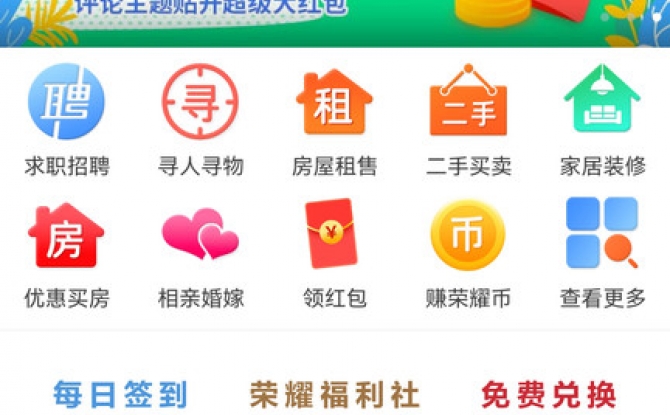Image resolution: width=670 pixels, height=415 pixels.
Task: Open the 求职招聘 job recruitment category
Action: [66, 118]
